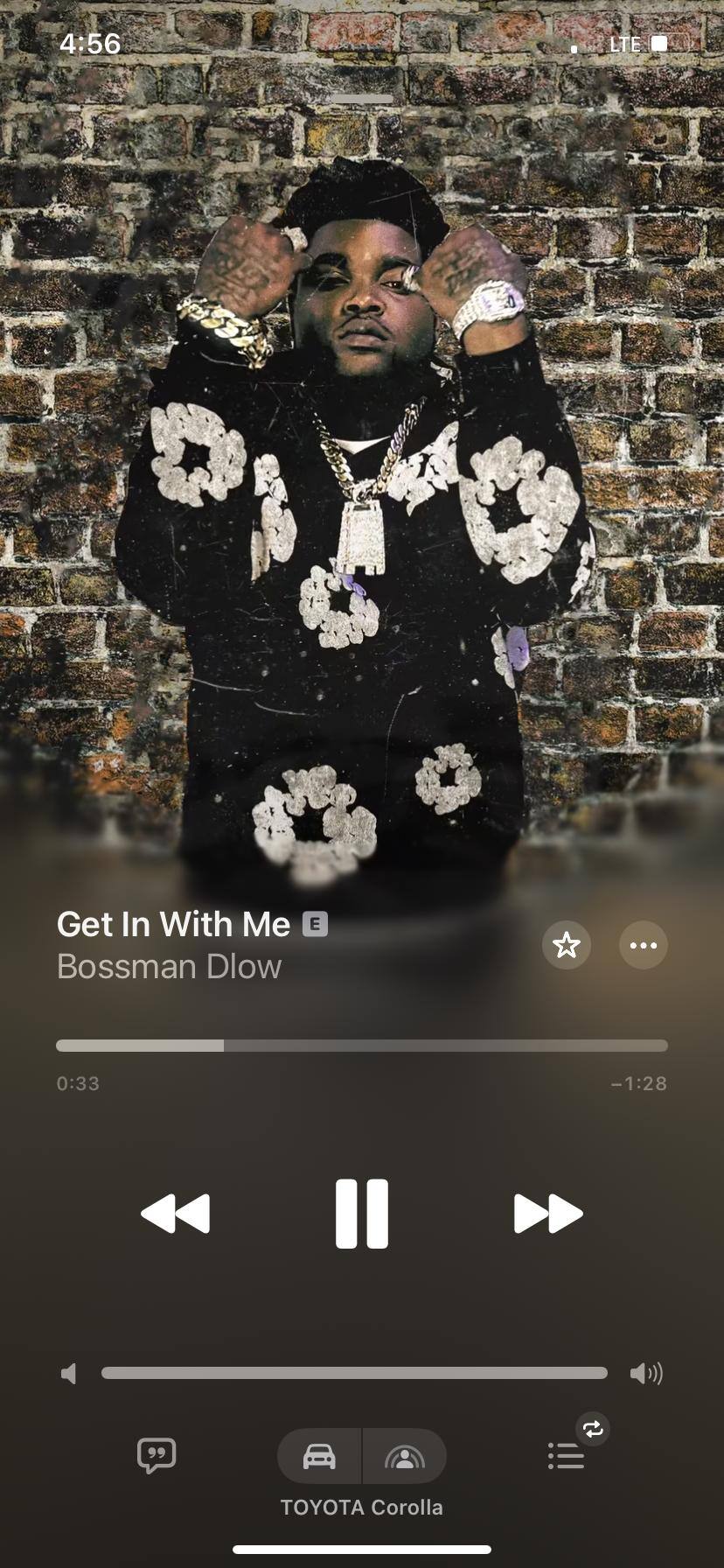Go back to the previous track

tap(175, 1213)
